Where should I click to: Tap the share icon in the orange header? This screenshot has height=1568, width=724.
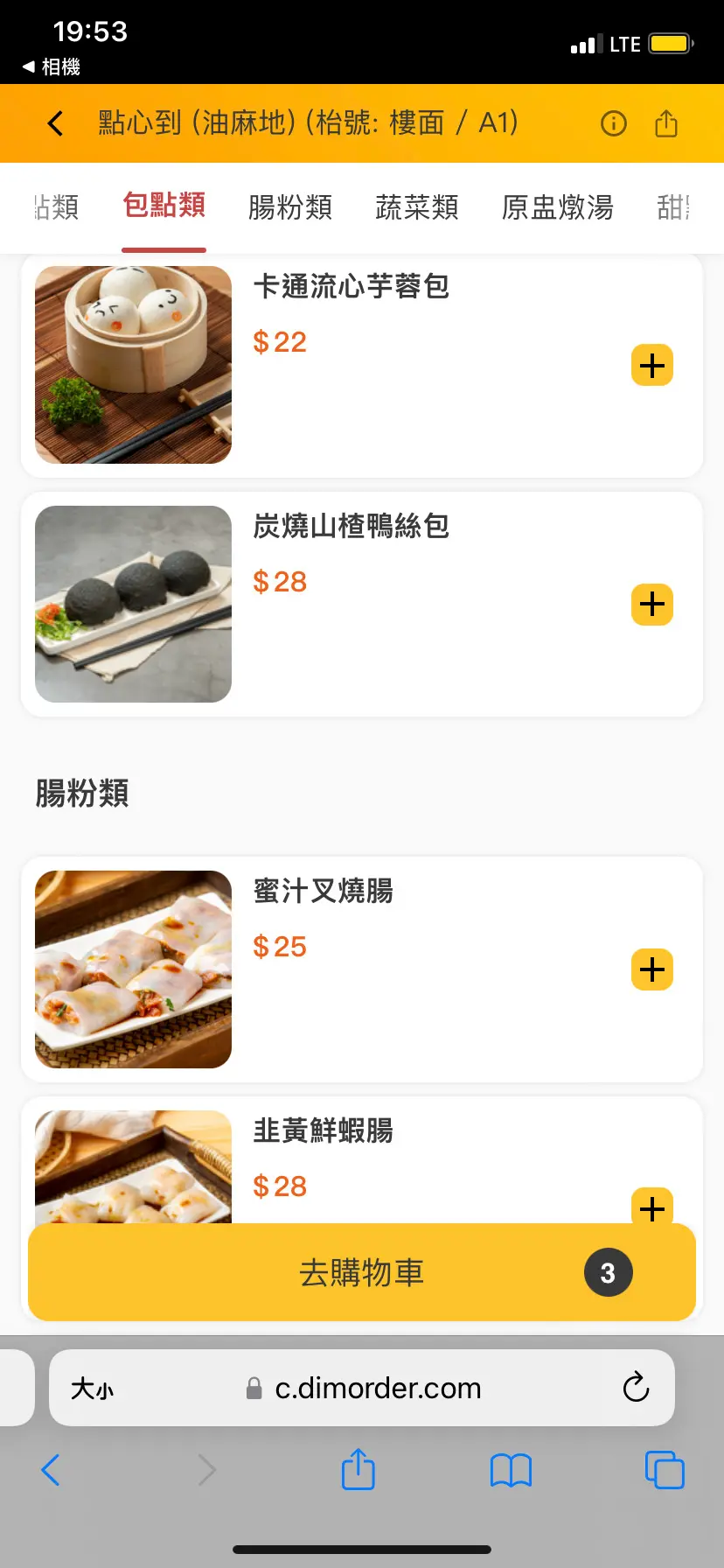pos(666,123)
